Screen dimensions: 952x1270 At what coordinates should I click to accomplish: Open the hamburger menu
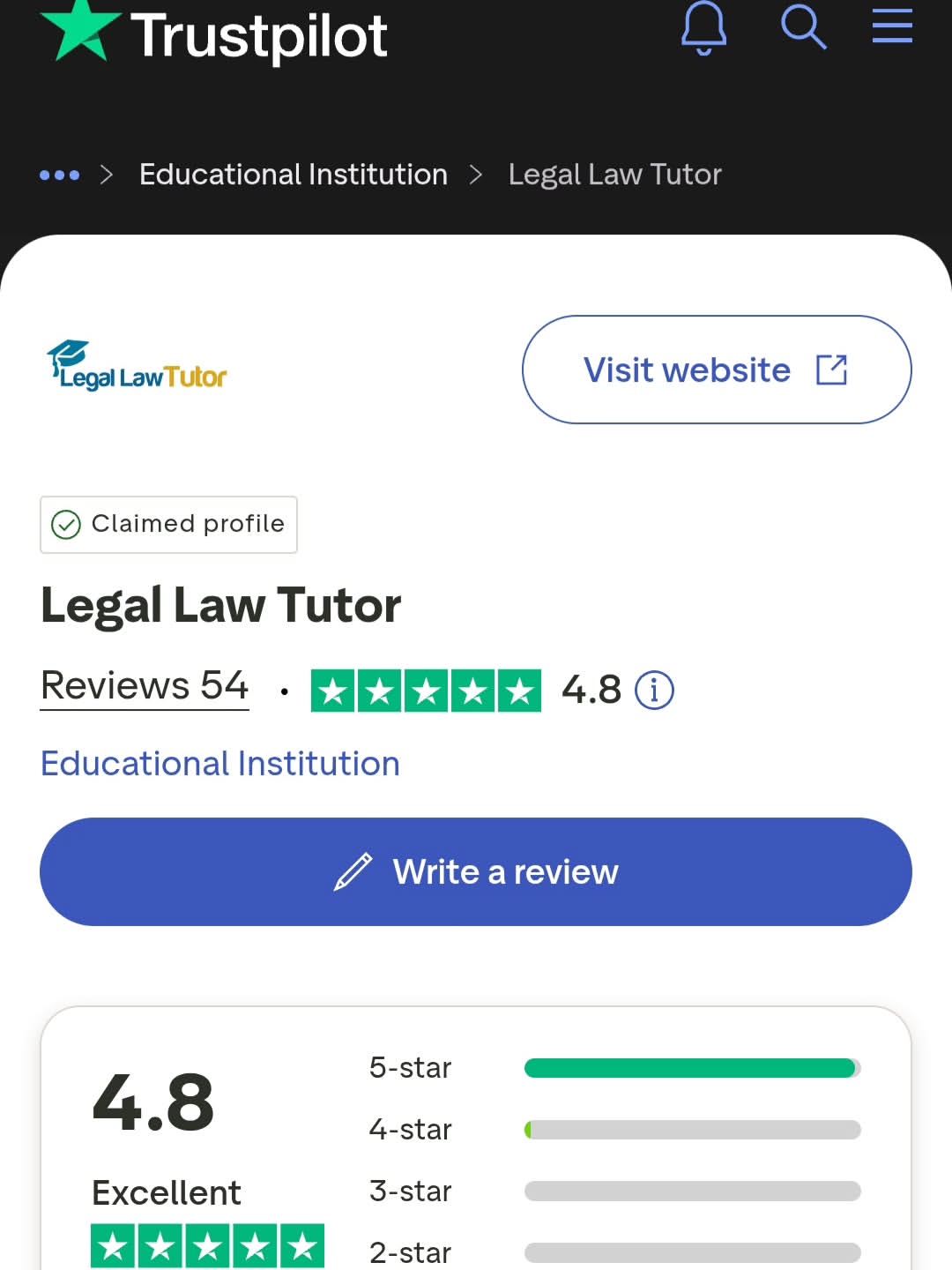pos(892,26)
